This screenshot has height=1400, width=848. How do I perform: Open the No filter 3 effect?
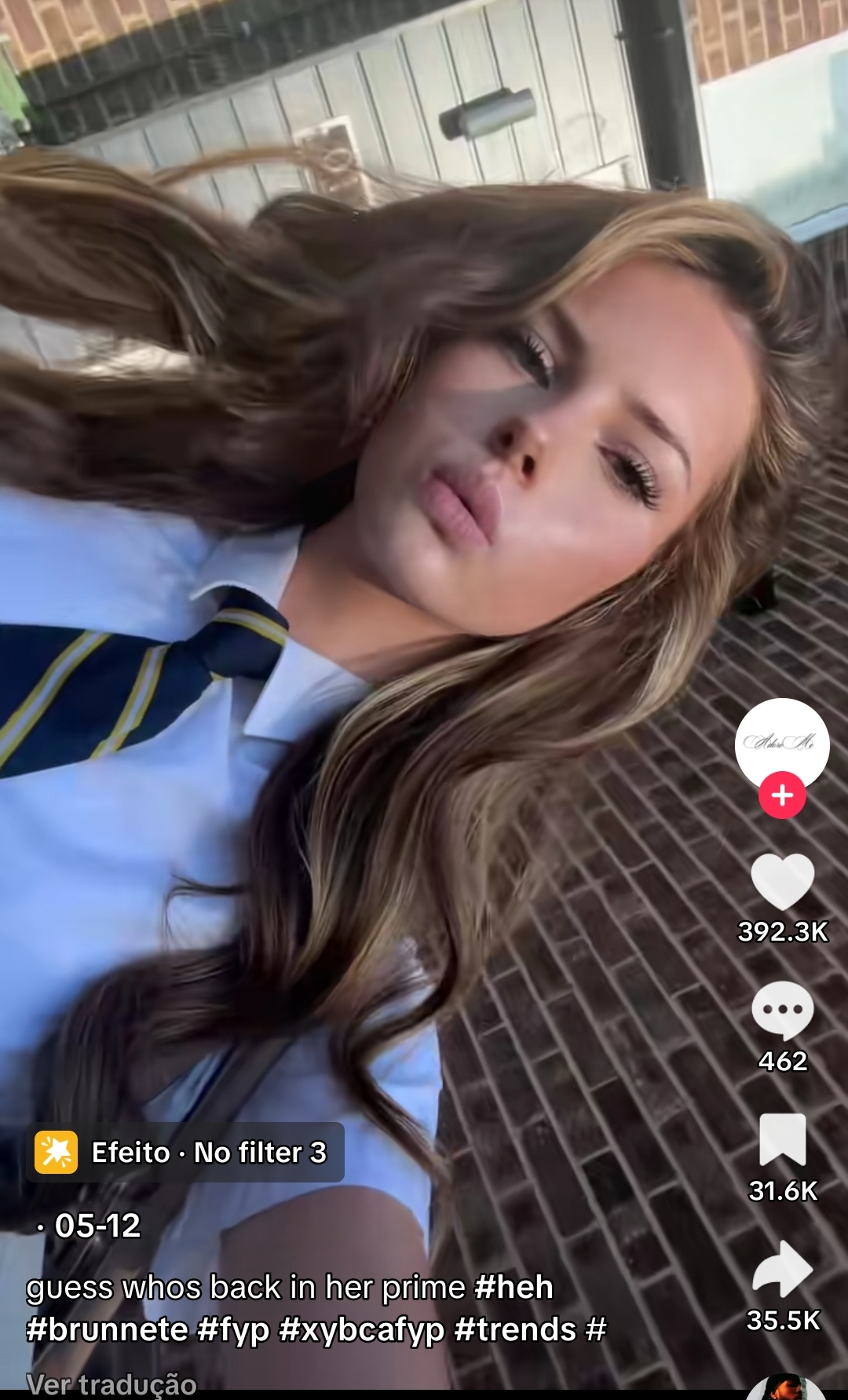[185, 1153]
